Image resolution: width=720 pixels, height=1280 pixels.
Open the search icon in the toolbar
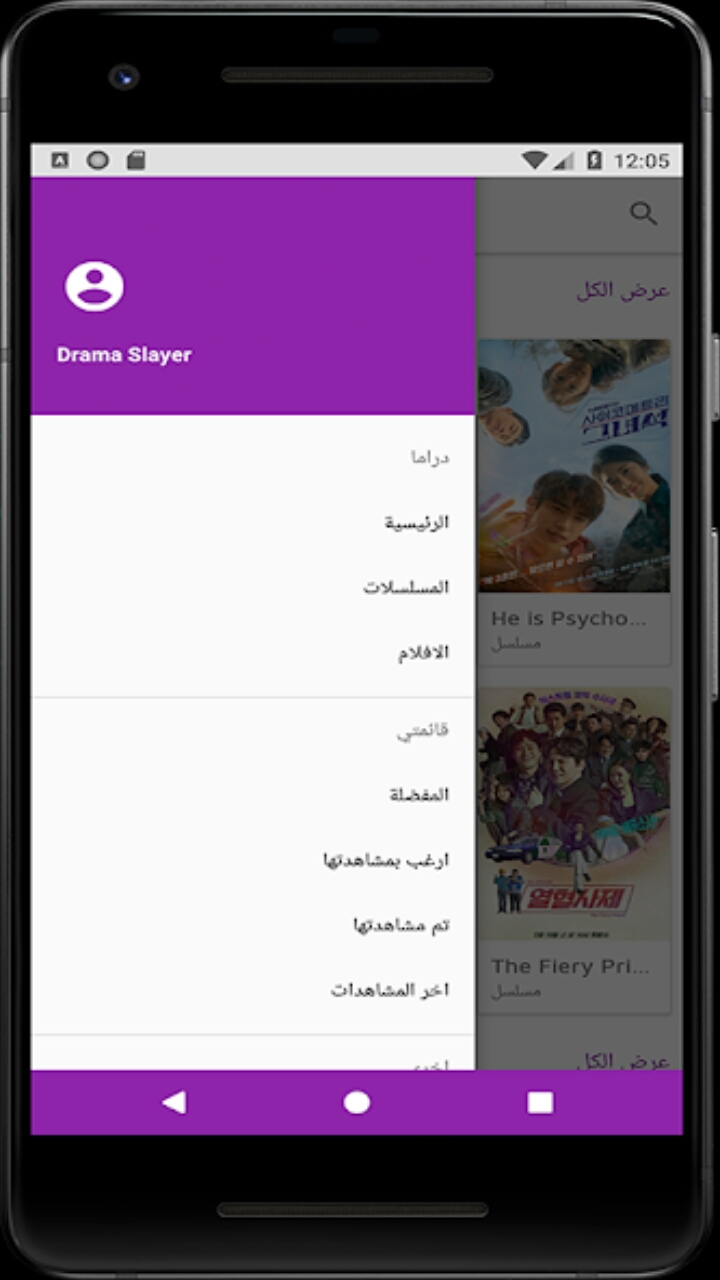(643, 213)
